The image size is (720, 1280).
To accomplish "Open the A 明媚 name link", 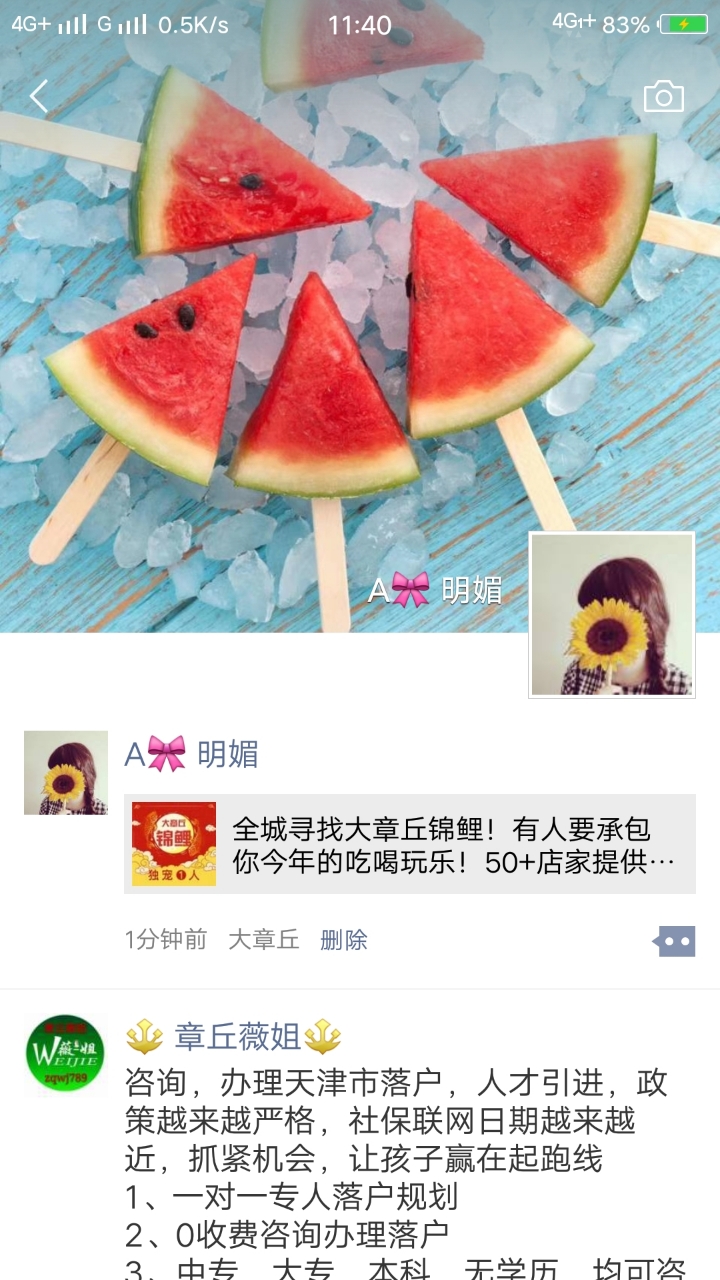I will point(191,754).
